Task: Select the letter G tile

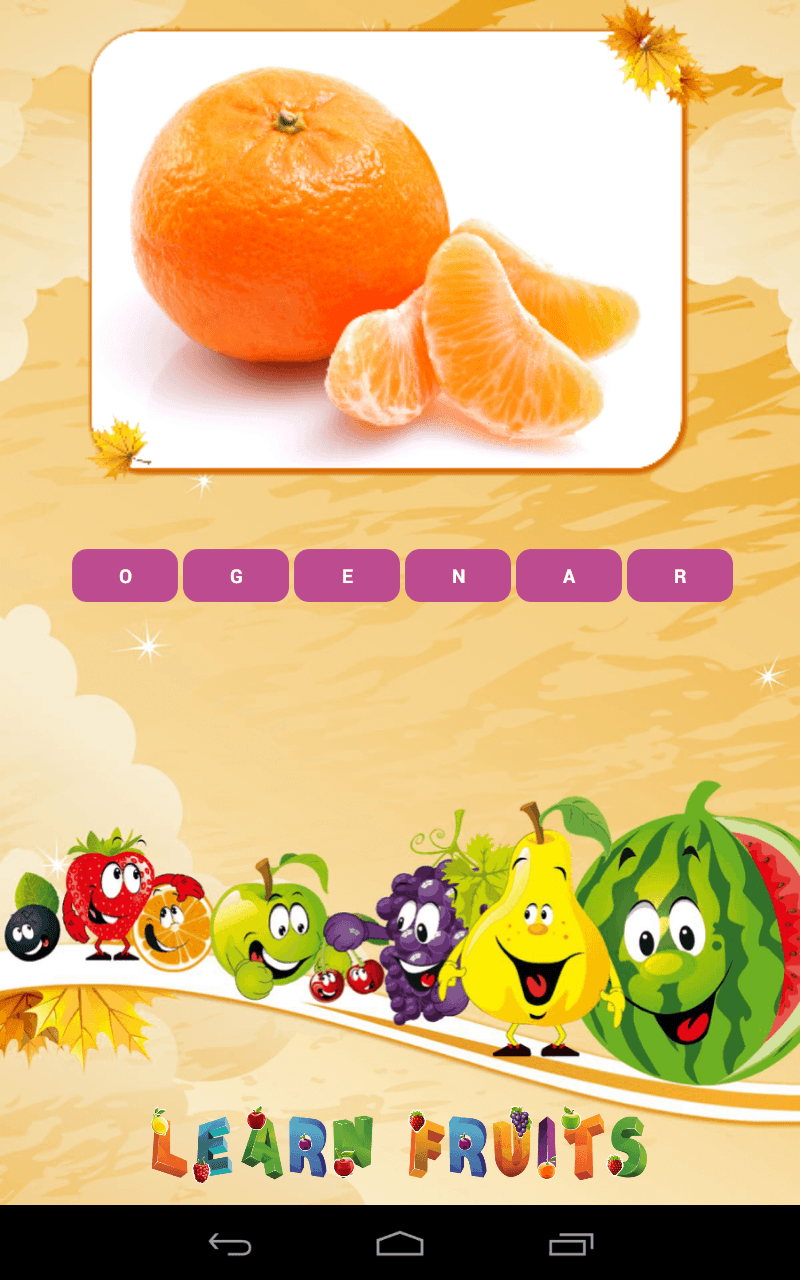Action: tap(236, 576)
